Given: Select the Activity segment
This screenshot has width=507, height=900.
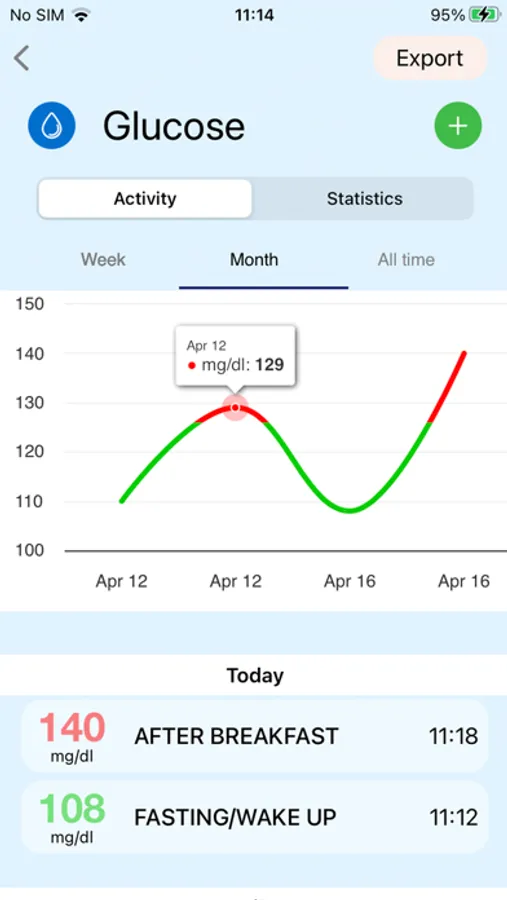Looking at the screenshot, I should (x=145, y=199).
